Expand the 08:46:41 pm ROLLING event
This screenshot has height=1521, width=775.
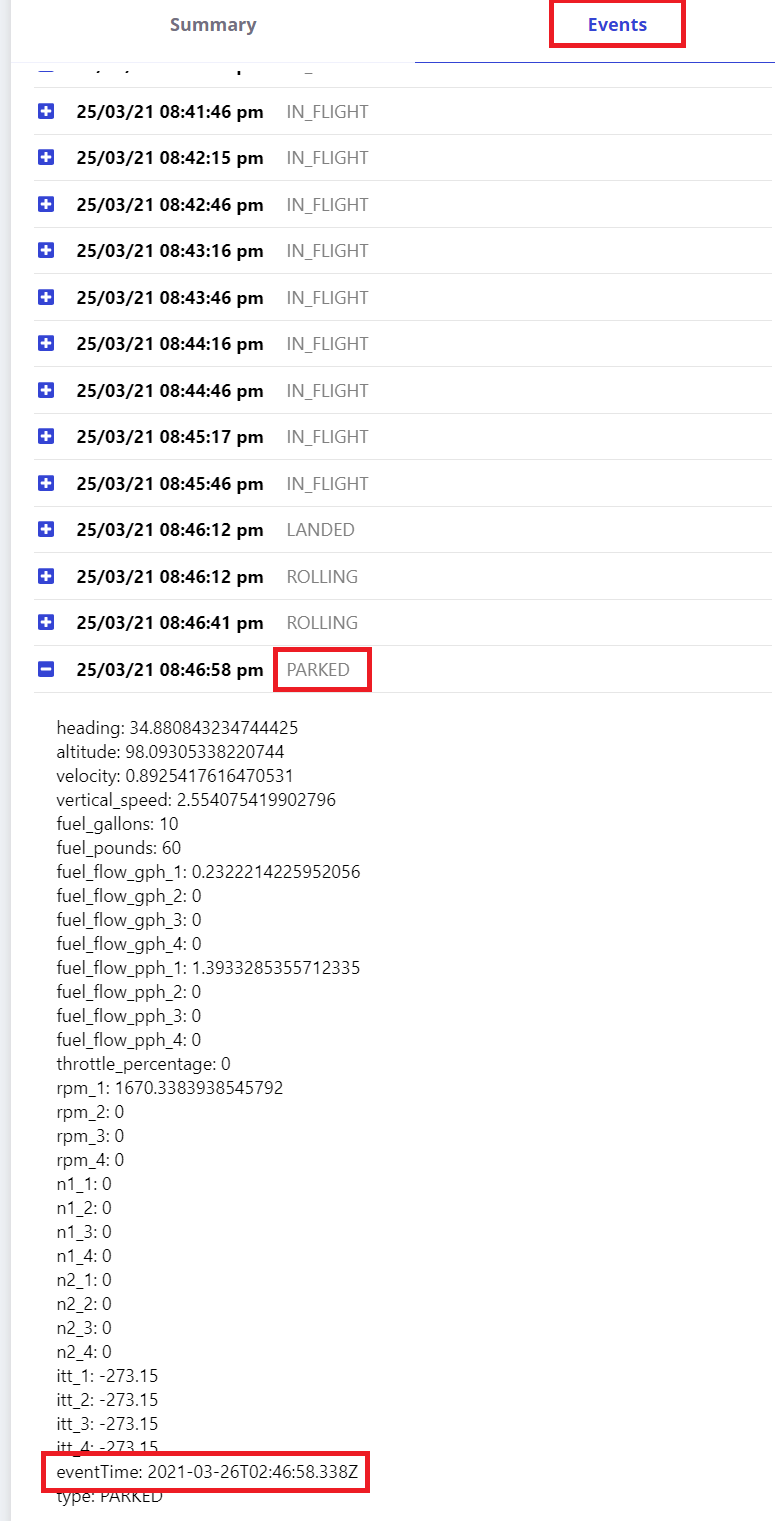click(46, 623)
